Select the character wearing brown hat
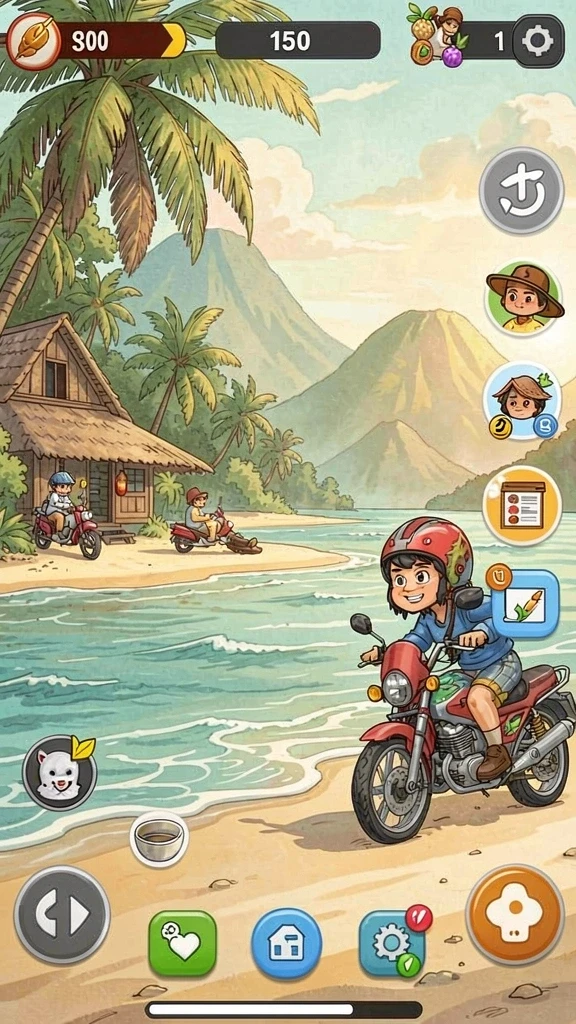Screen dimensions: 576x1024 coord(524,298)
